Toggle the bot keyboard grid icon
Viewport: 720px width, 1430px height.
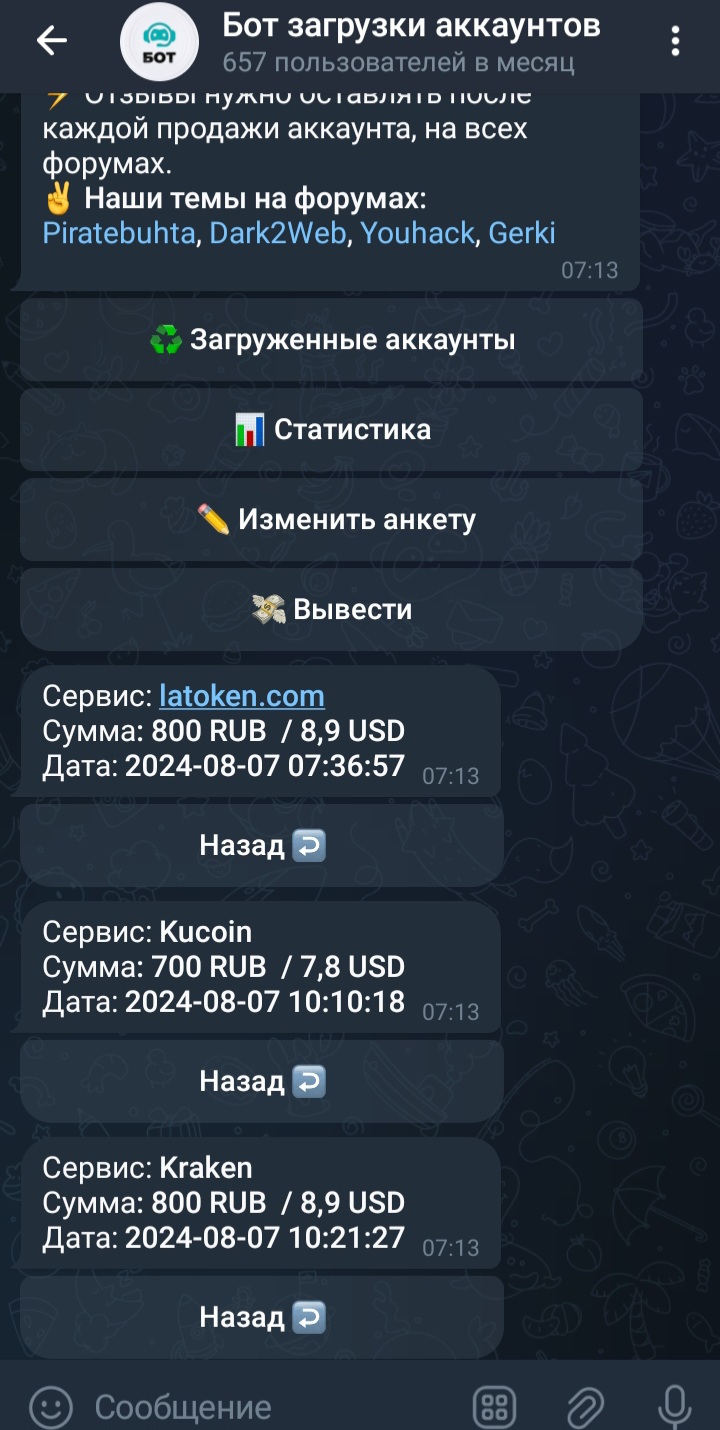494,1407
